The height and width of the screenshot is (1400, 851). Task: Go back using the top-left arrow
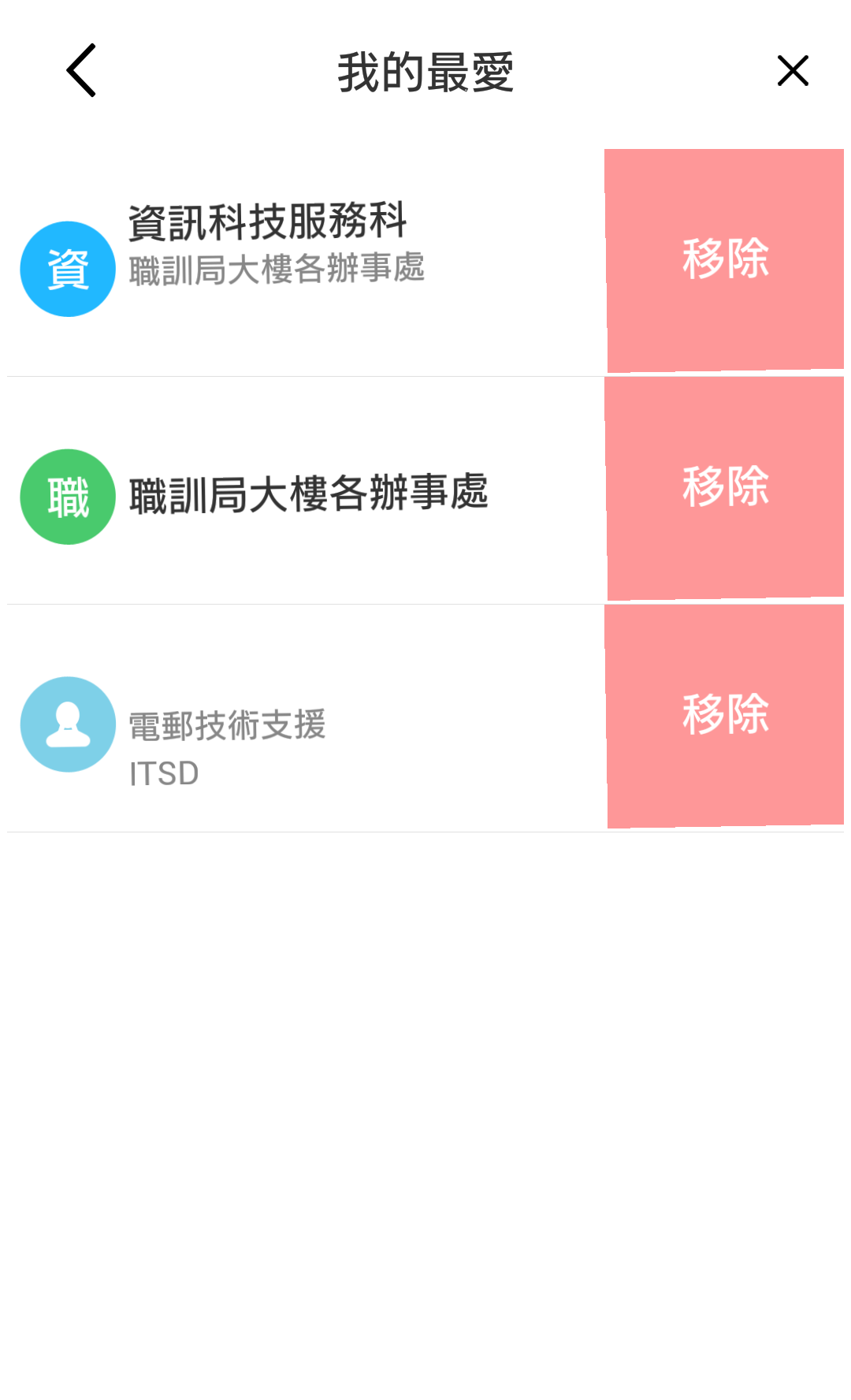tap(81, 71)
